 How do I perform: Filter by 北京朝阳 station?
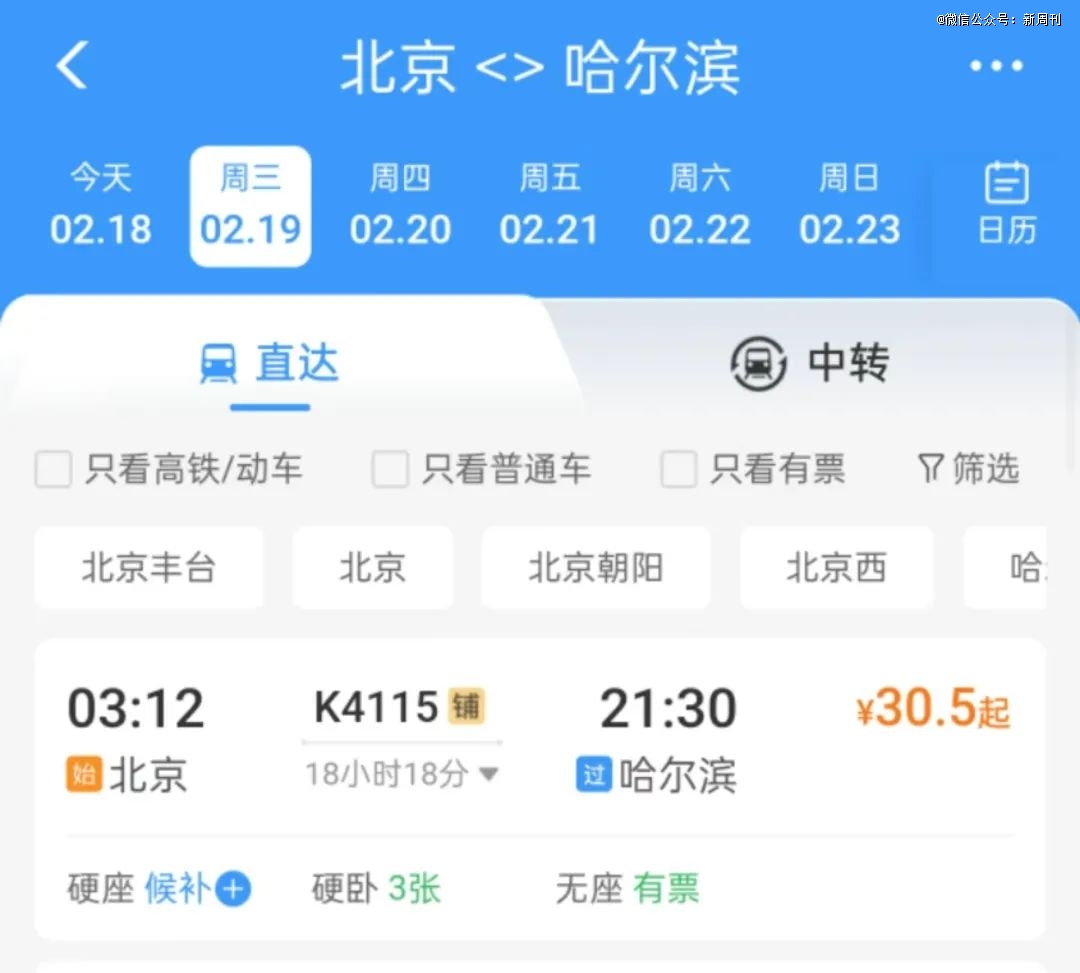596,568
